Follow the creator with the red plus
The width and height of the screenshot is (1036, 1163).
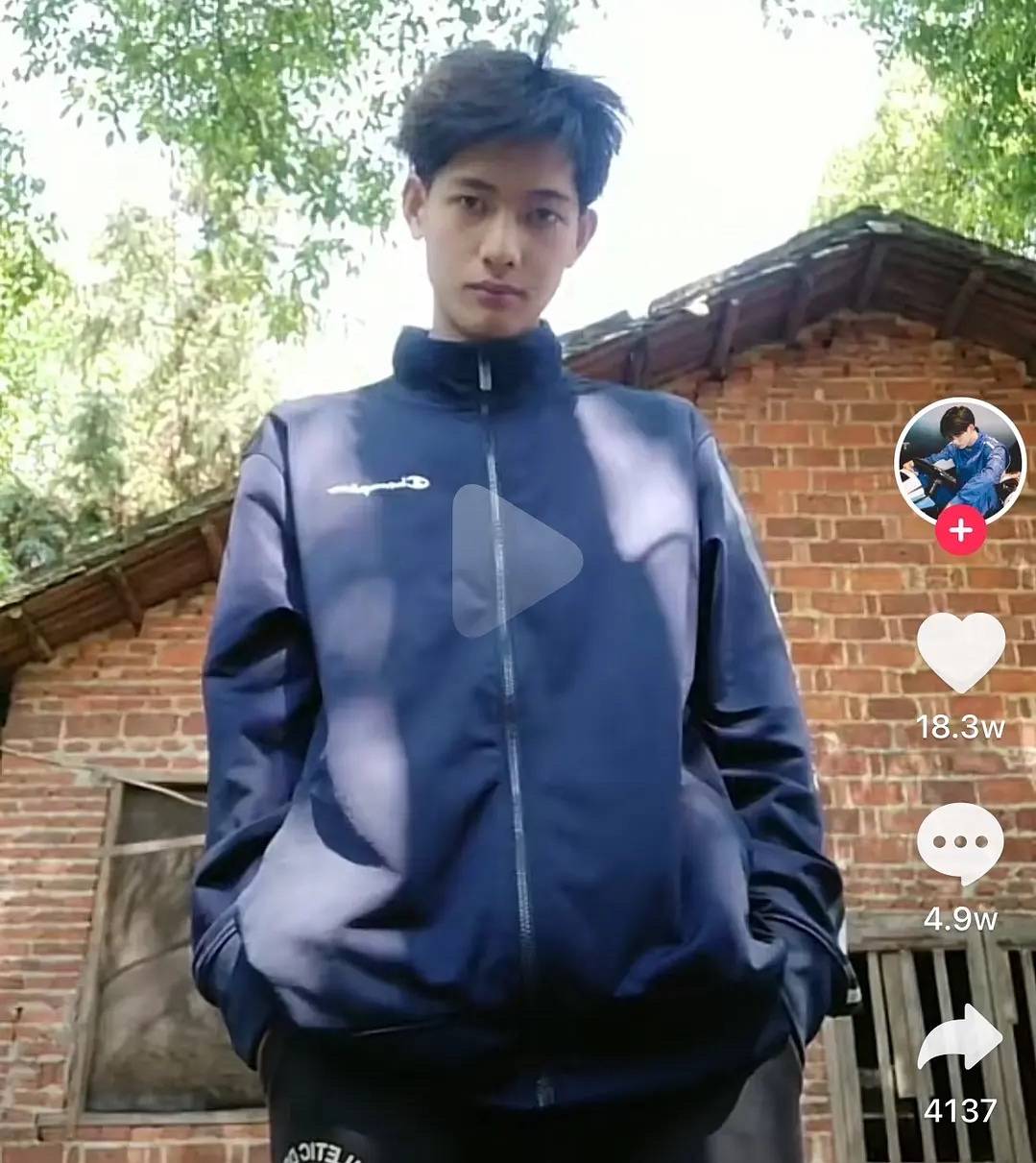coord(961,530)
